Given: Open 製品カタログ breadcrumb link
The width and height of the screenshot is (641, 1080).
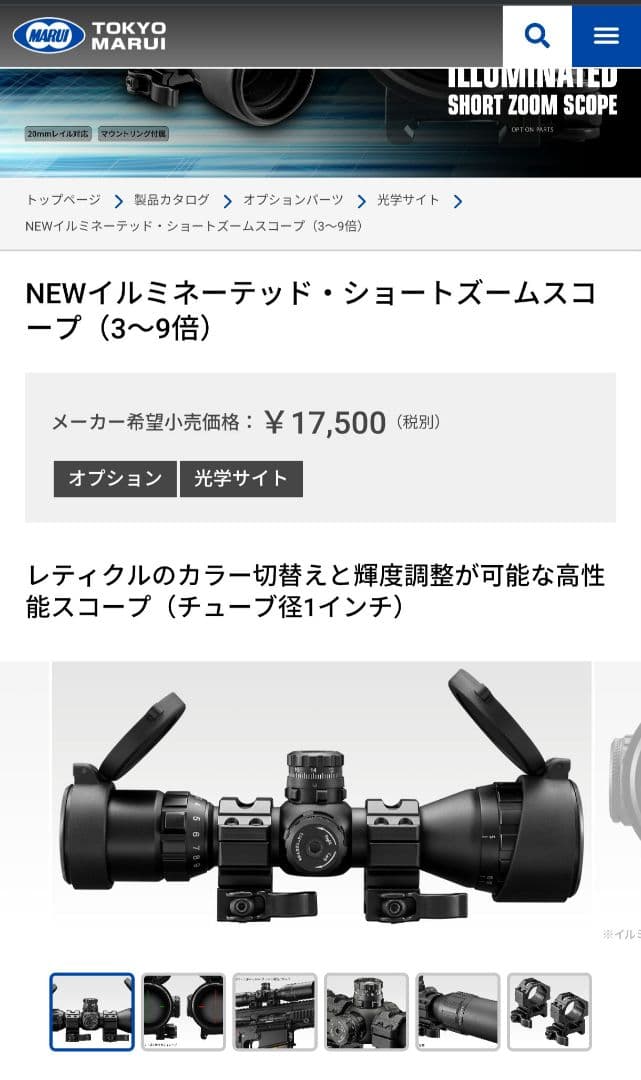Looking at the screenshot, I should click(172, 200).
